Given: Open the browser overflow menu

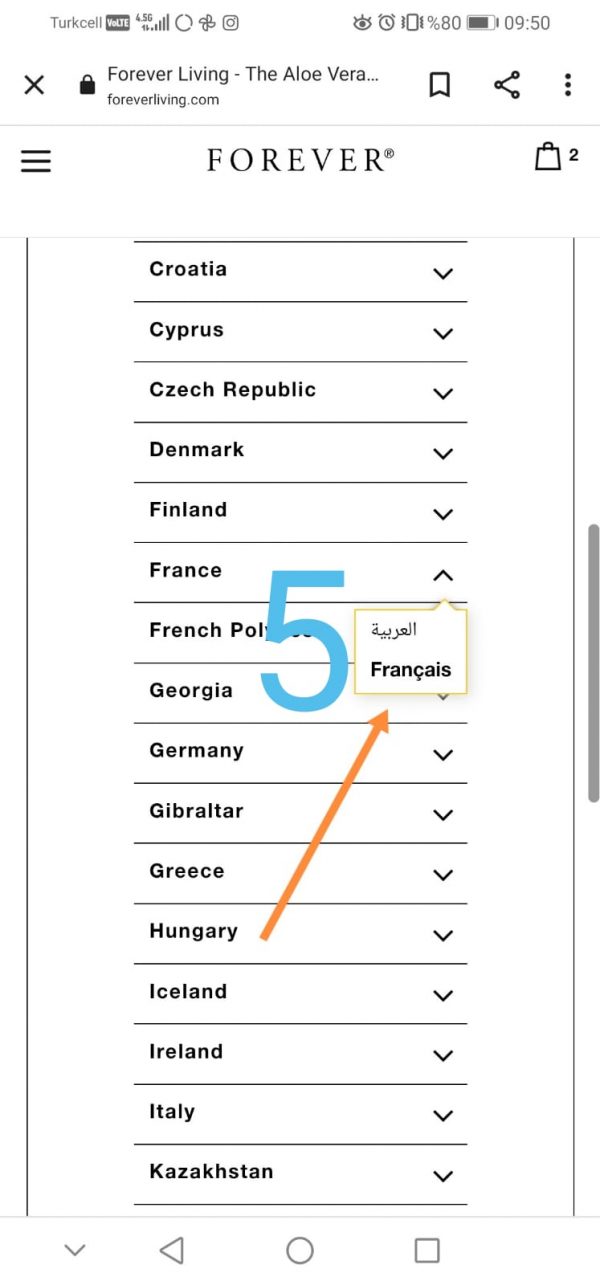Looking at the screenshot, I should click(x=567, y=85).
